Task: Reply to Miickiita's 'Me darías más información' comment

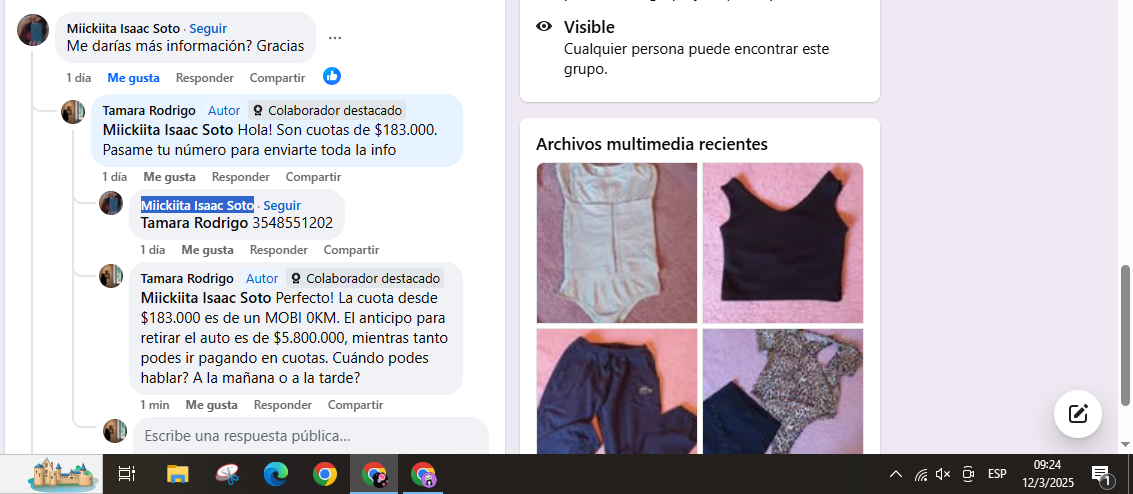Action: point(204,77)
